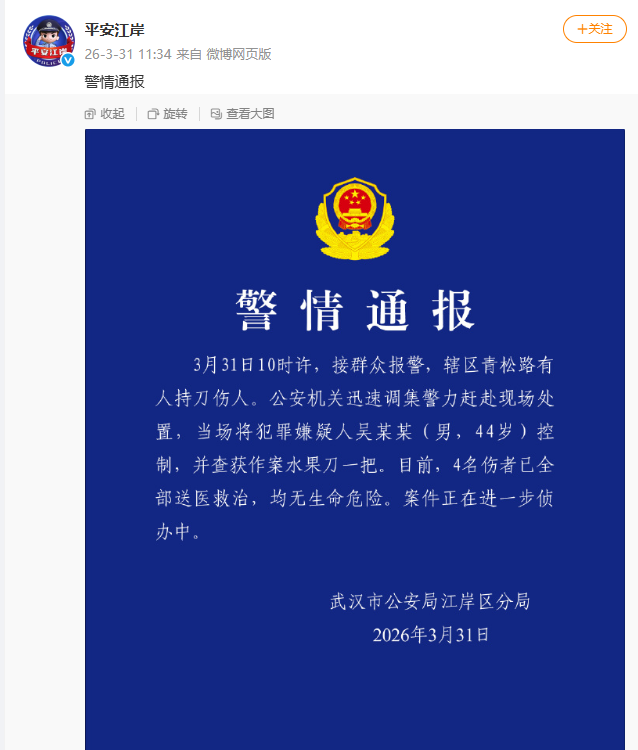Open the 平安江岸 profile avatar
Screen dimensions: 638x750
click(47, 41)
